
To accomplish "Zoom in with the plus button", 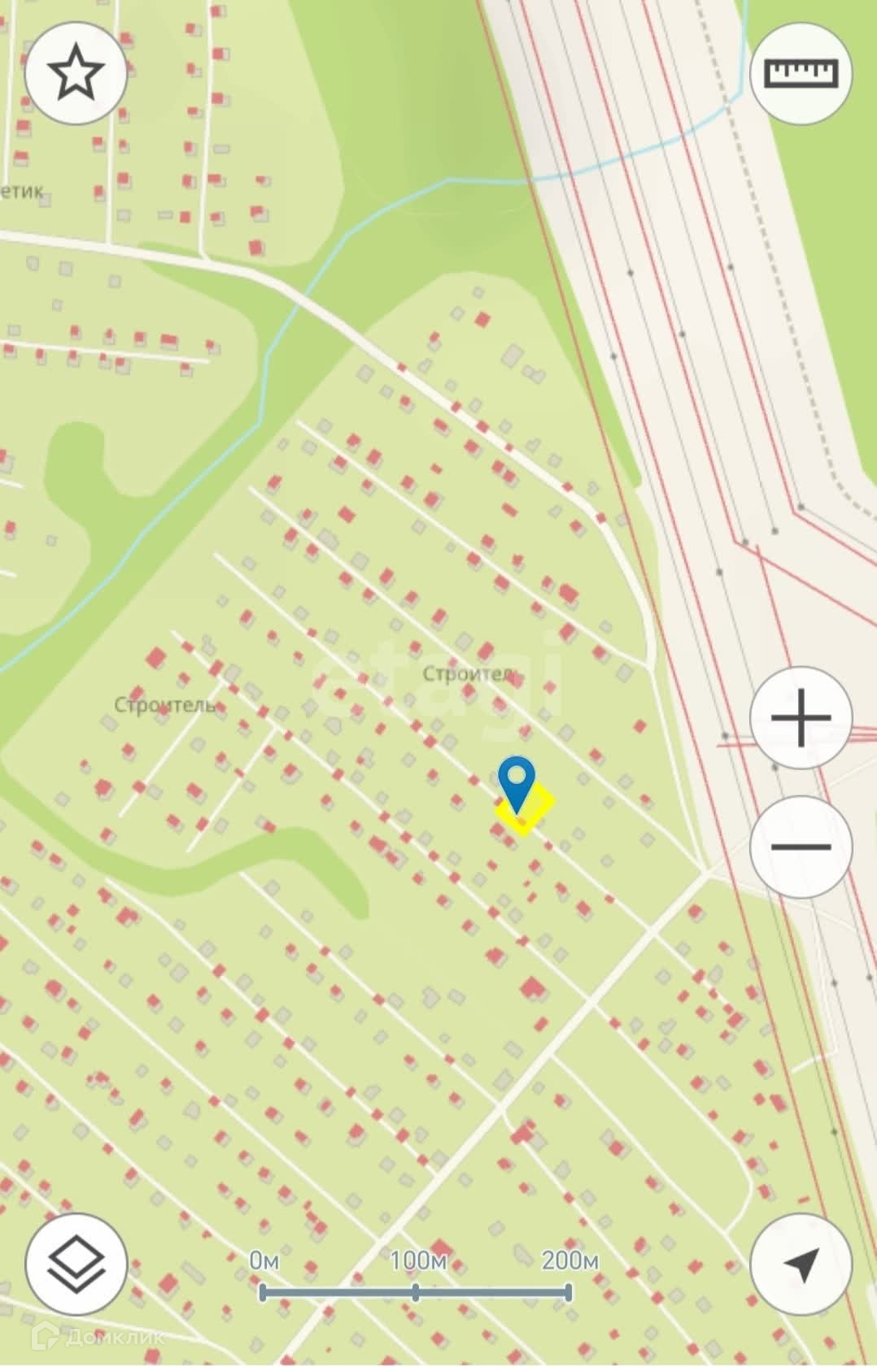I will point(801,718).
